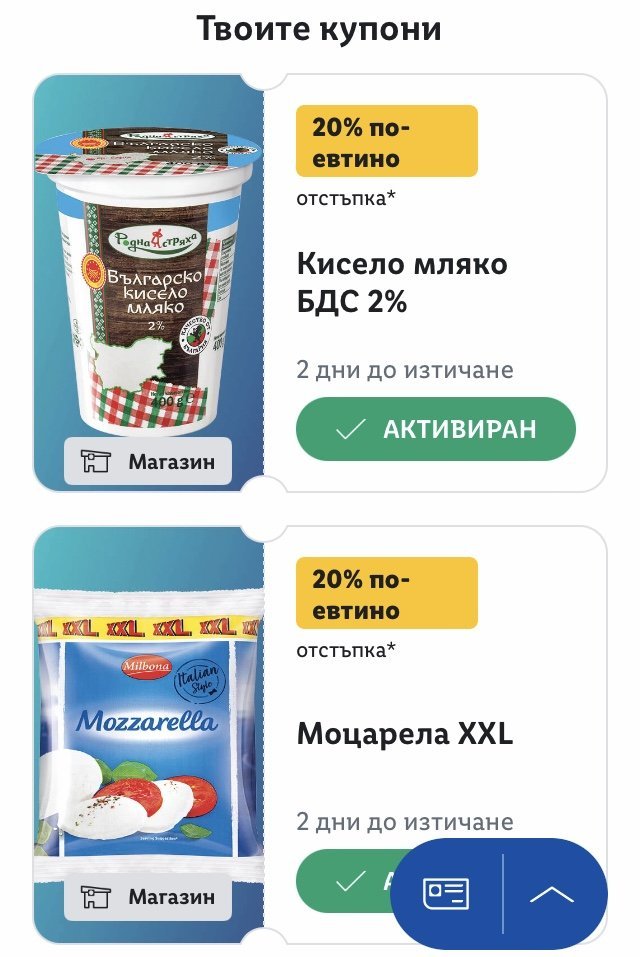Tap АКТИВИРАН button for Кисело мляко coupon
This screenshot has width=640, height=957.
coord(435,429)
